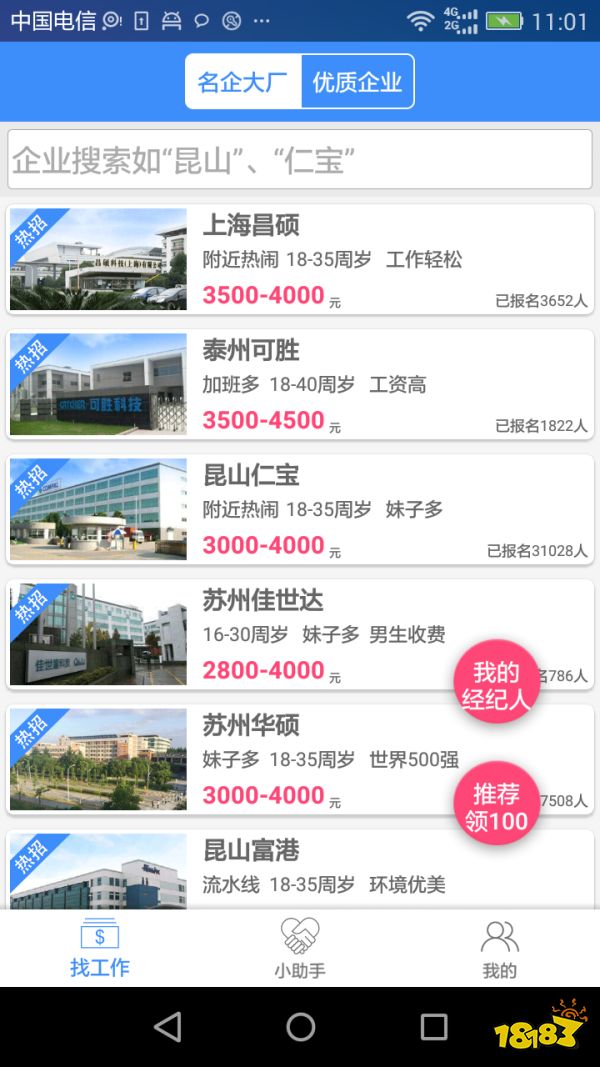The height and width of the screenshot is (1067, 600).
Task: Select the 优质企业 tab
Action: [357, 82]
